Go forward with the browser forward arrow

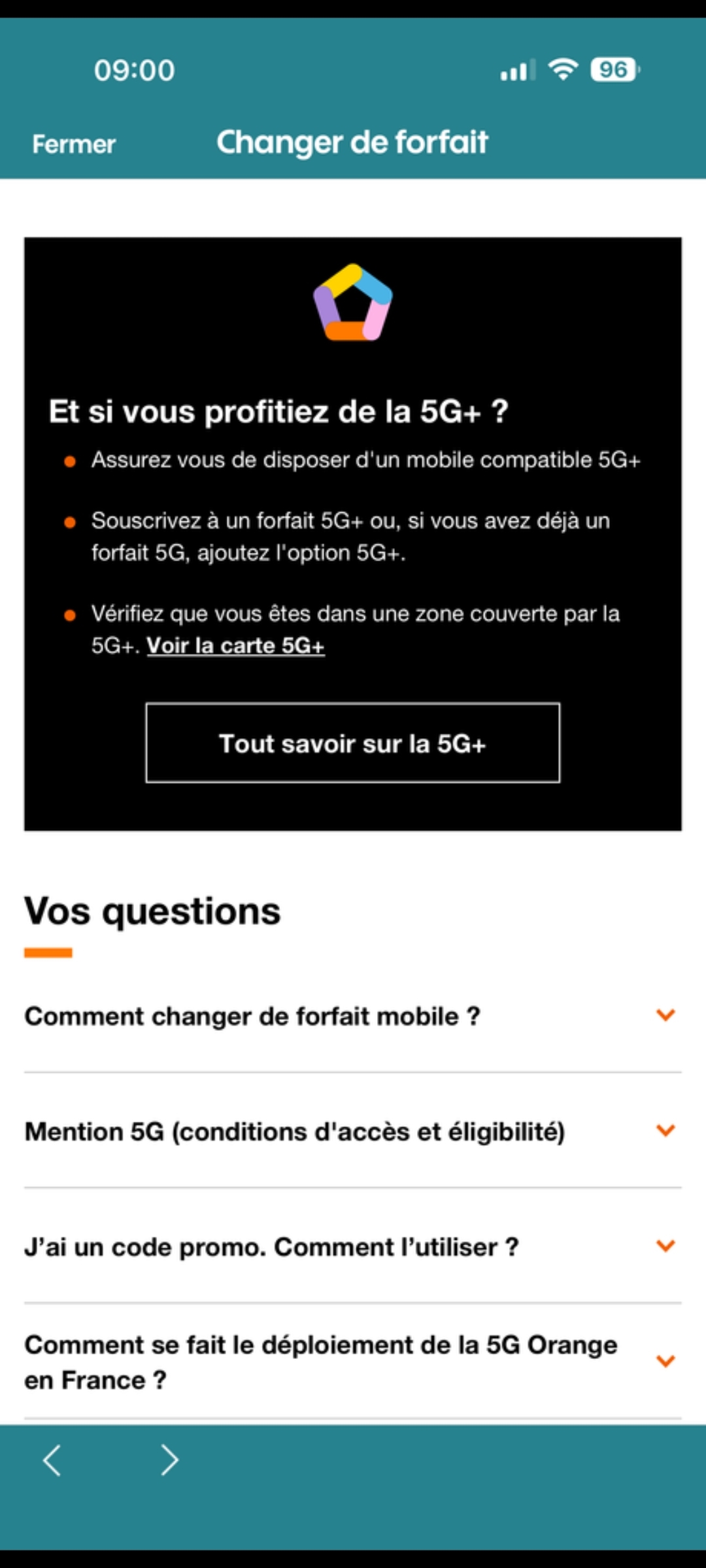(169, 1460)
